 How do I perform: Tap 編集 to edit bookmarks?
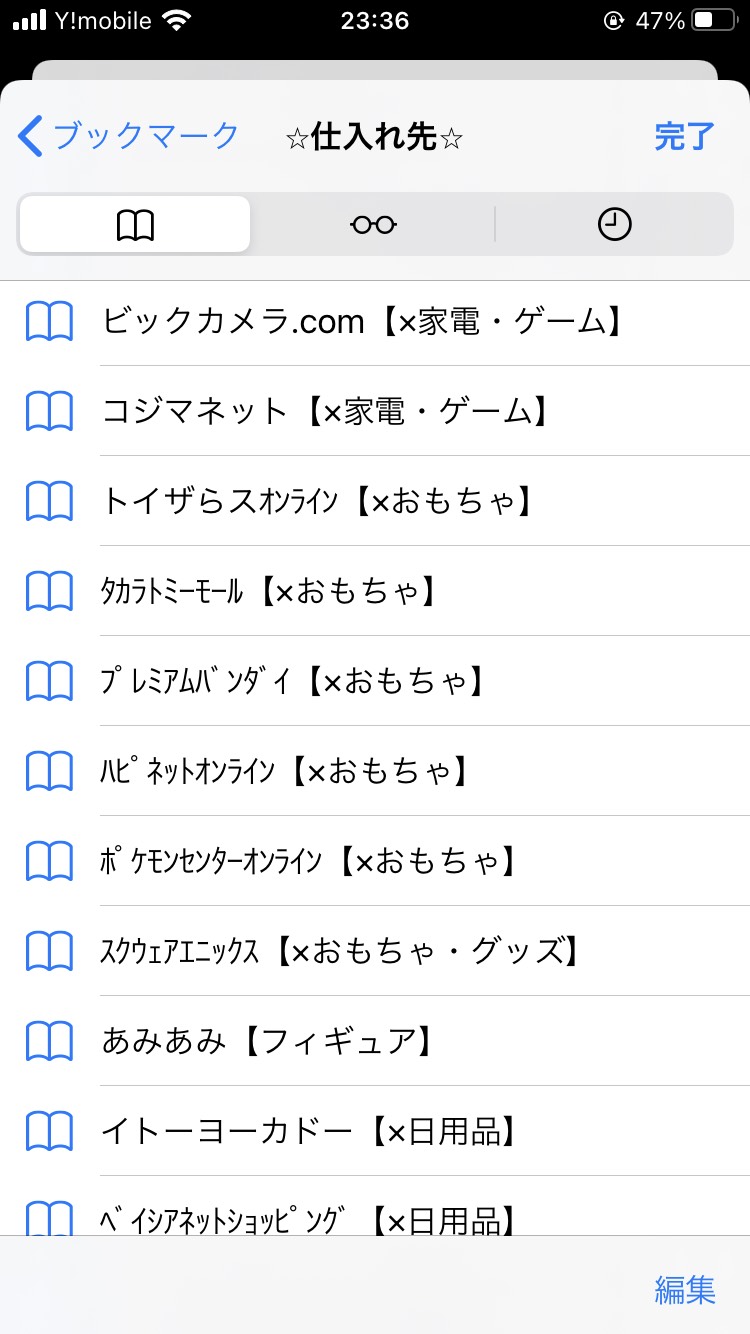pyautogui.click(x=685, y=1289)
